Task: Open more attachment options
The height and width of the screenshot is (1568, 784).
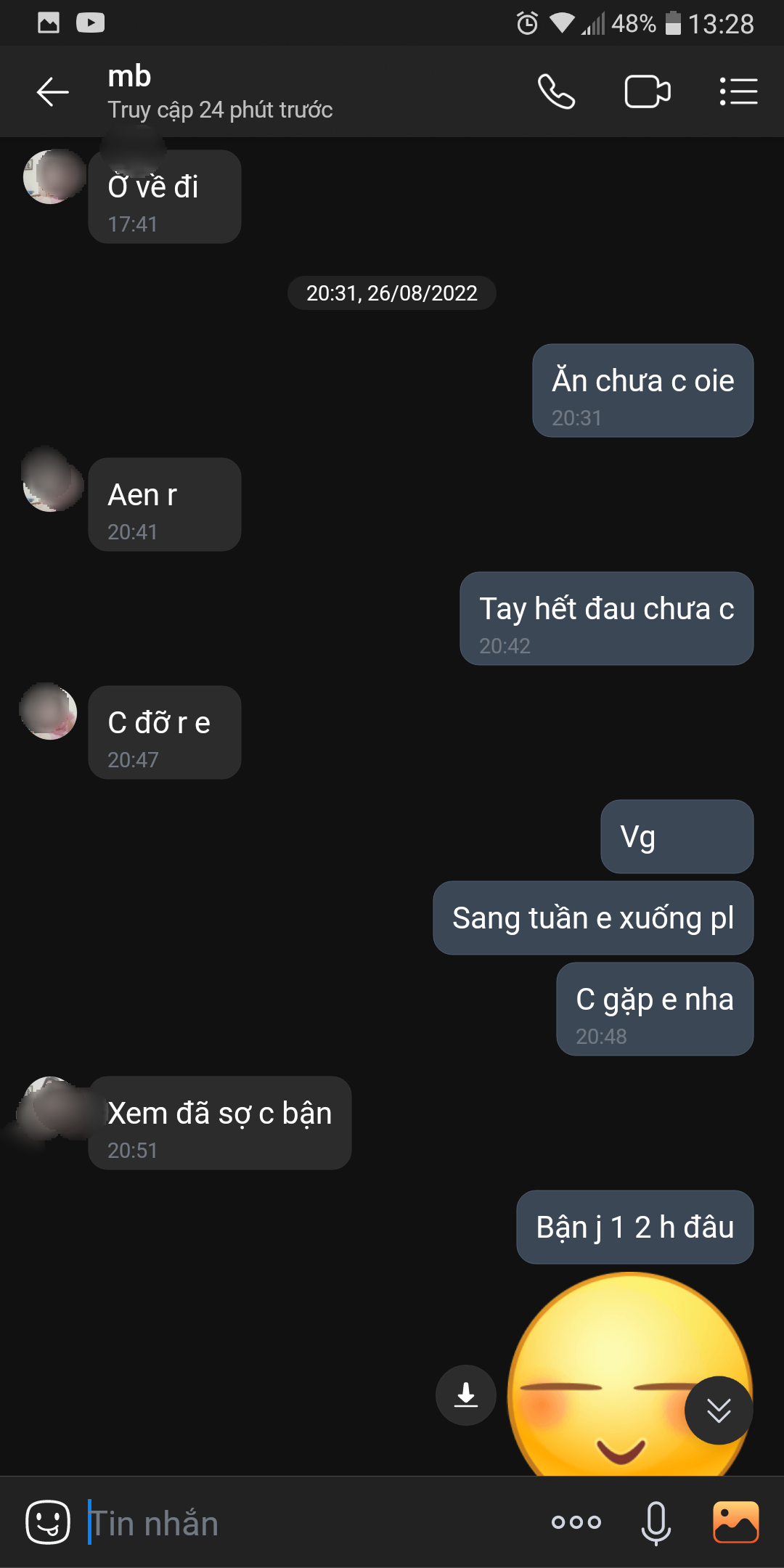Action: pyautogui.click(x=576, y=1522)
